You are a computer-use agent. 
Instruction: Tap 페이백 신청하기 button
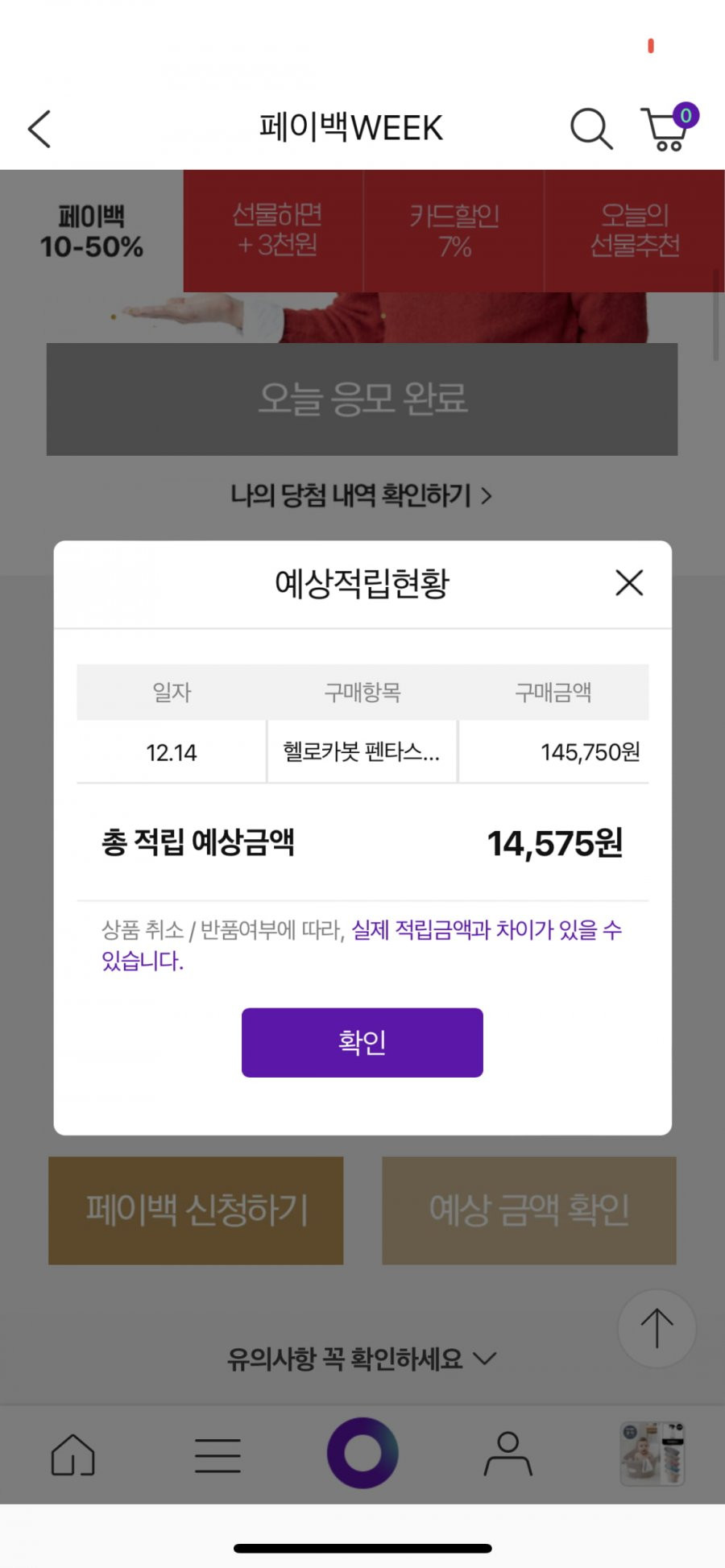pos(197,1210)
